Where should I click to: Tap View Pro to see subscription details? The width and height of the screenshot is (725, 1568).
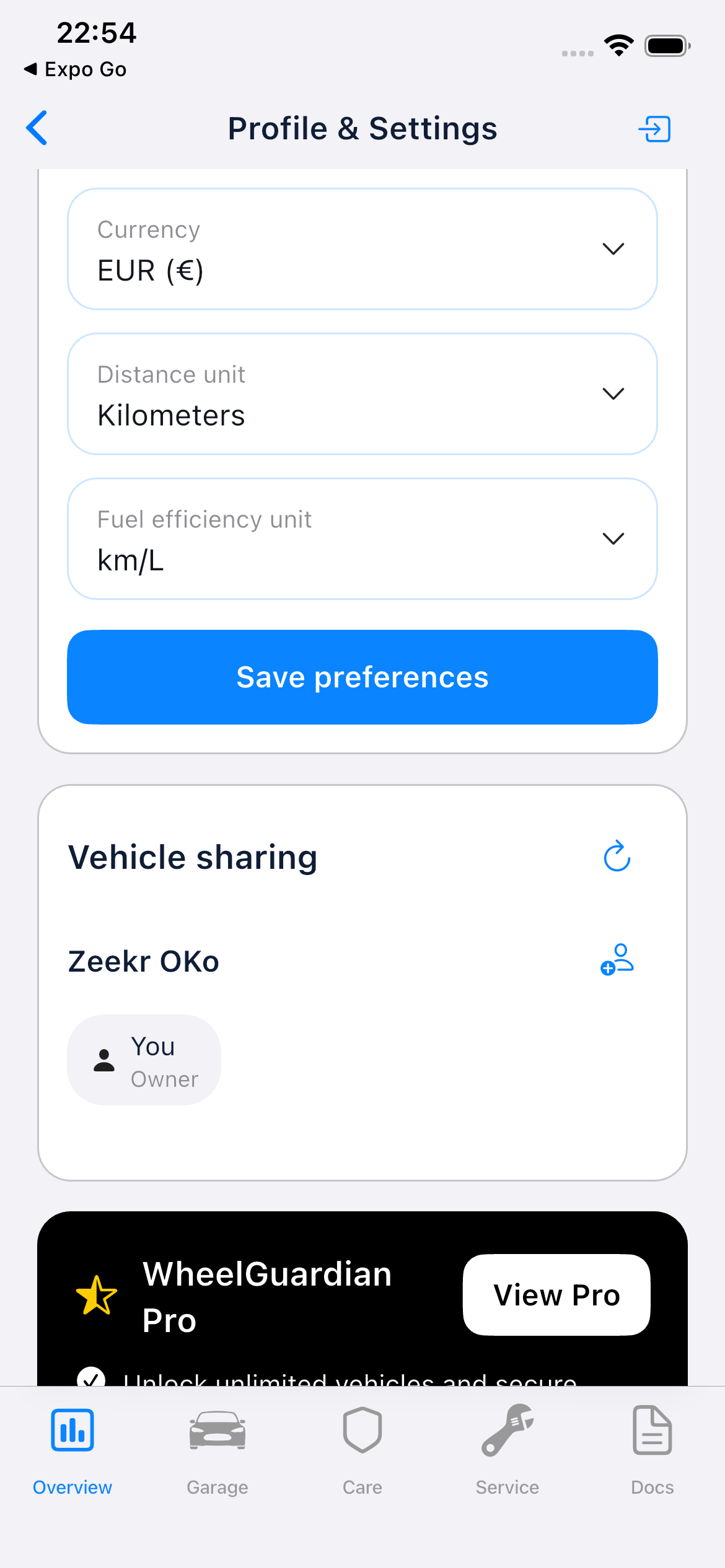[x=555, y=1294]
